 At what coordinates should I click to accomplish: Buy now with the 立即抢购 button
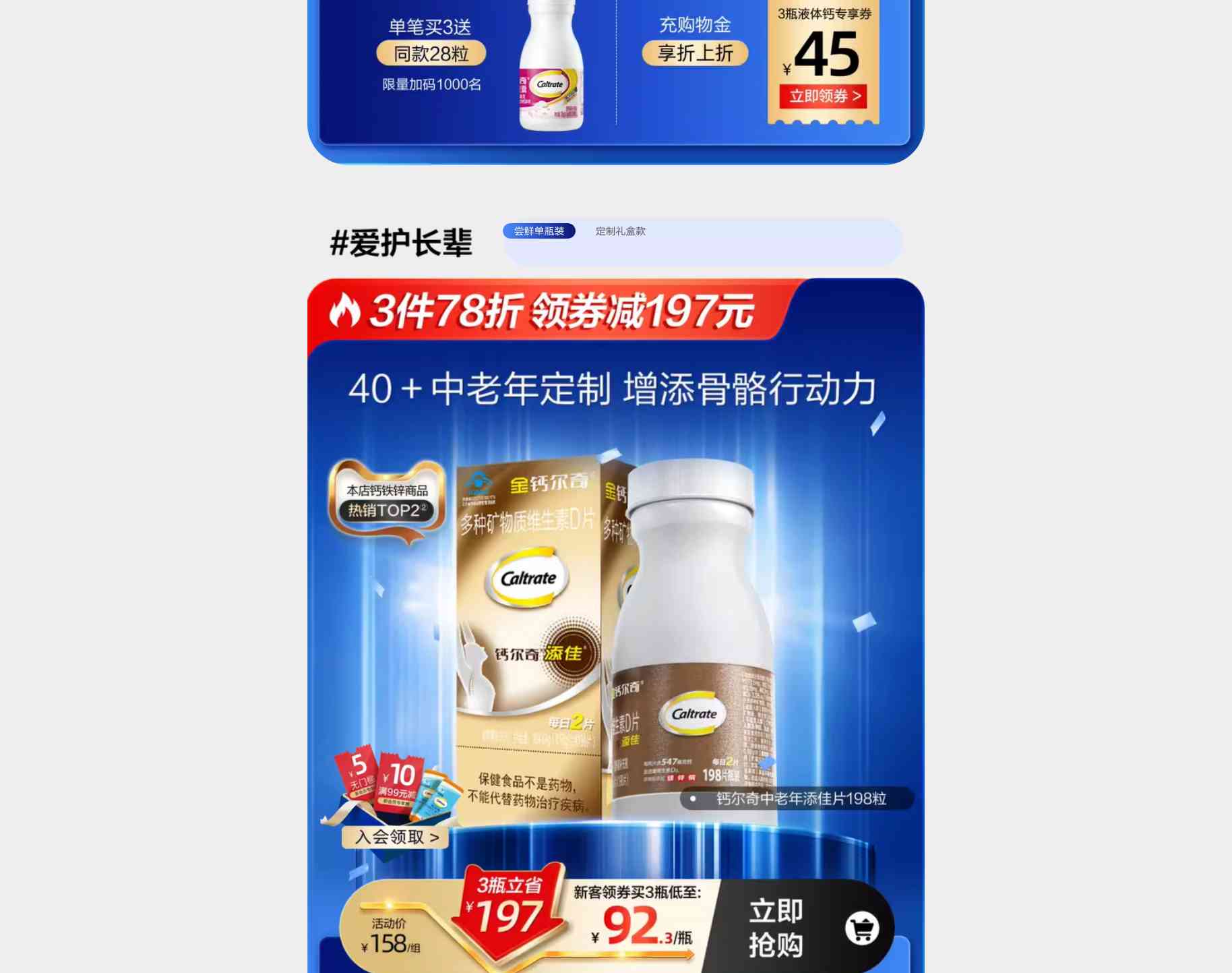tap(802, 928)
